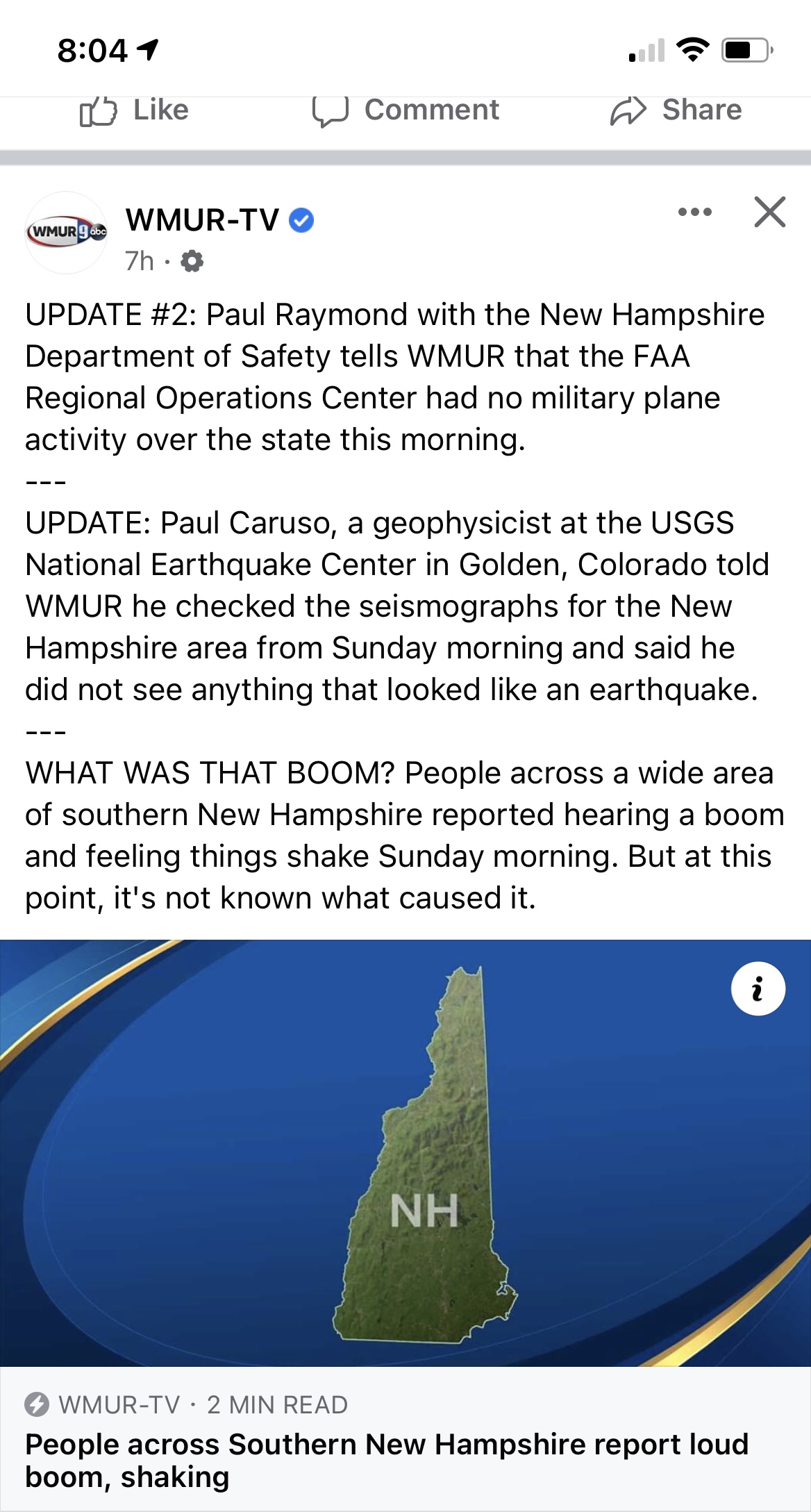Tap the info icon on the NH image

pyautogui.click(x=758, y=988)
